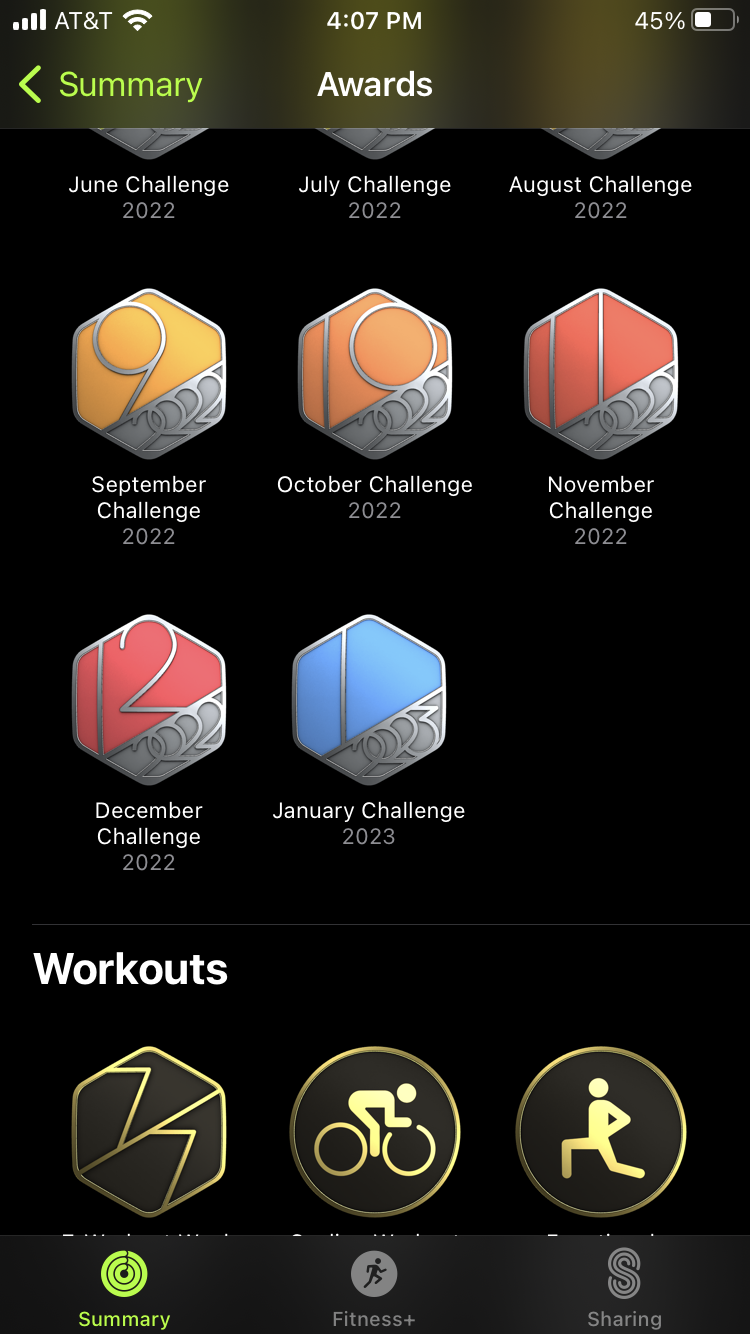Viewport: 750px width, 1334px height.
Task: Switch to the Fitness+ tab
Action: pyautogui.click(x=374, y=1290)
